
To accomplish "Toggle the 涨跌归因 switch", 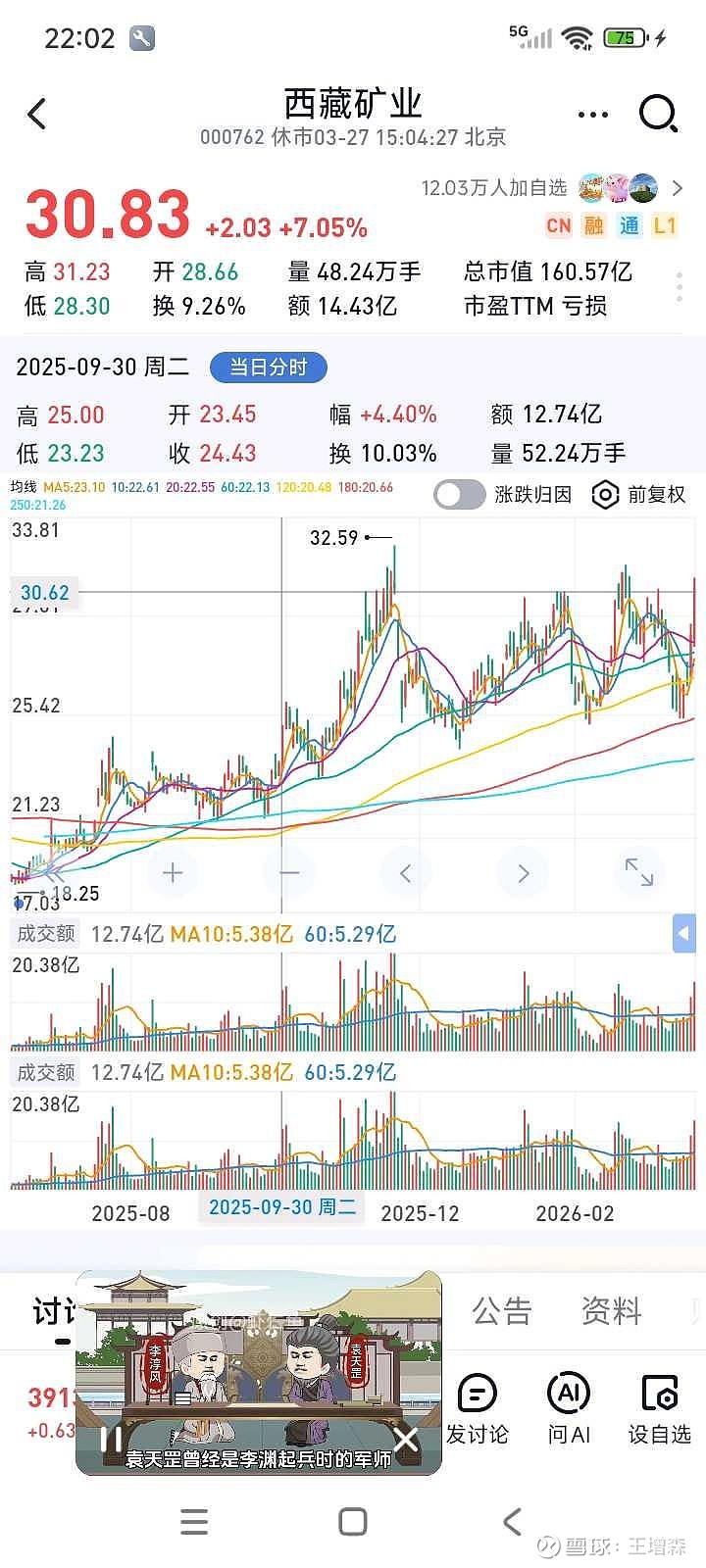I will [459, 495].
